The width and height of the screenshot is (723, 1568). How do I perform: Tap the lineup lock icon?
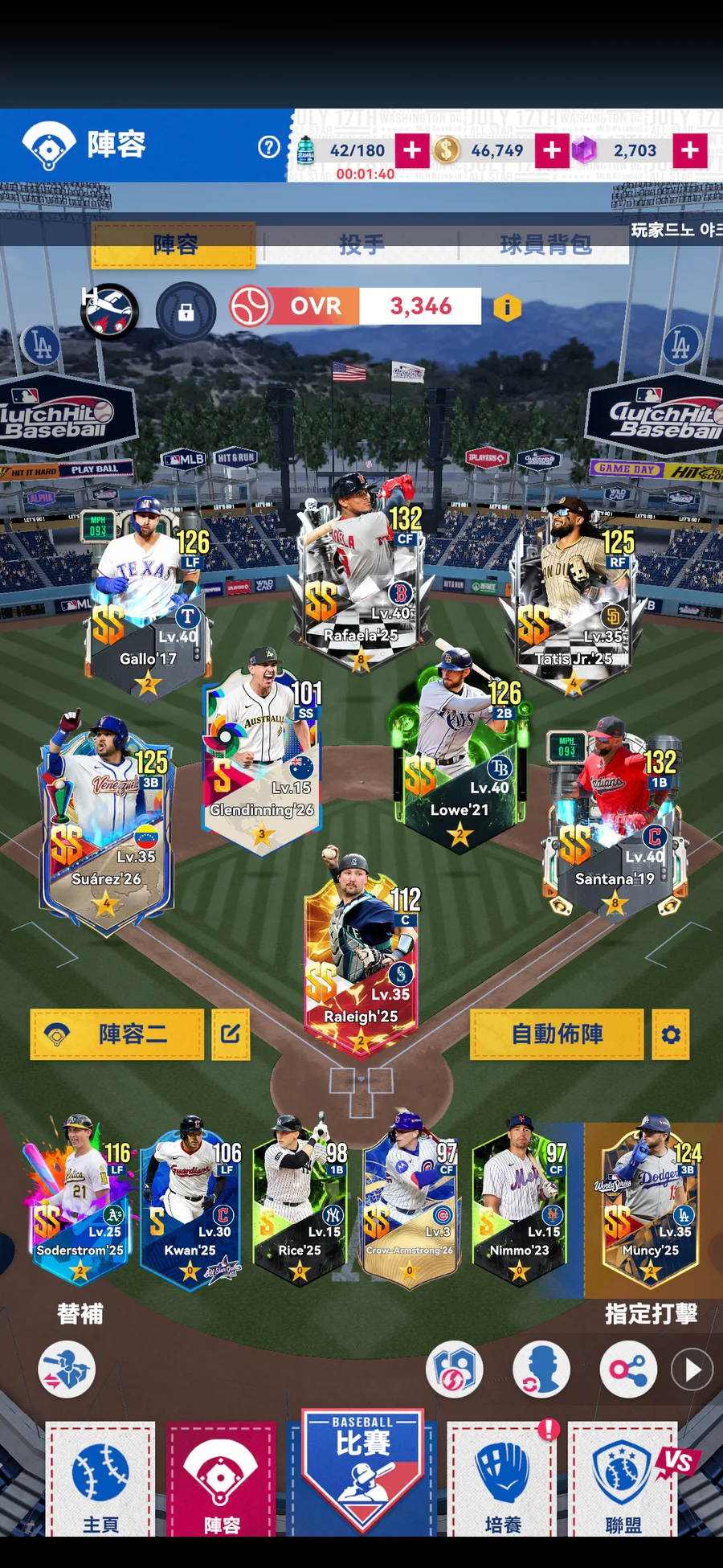186,312
